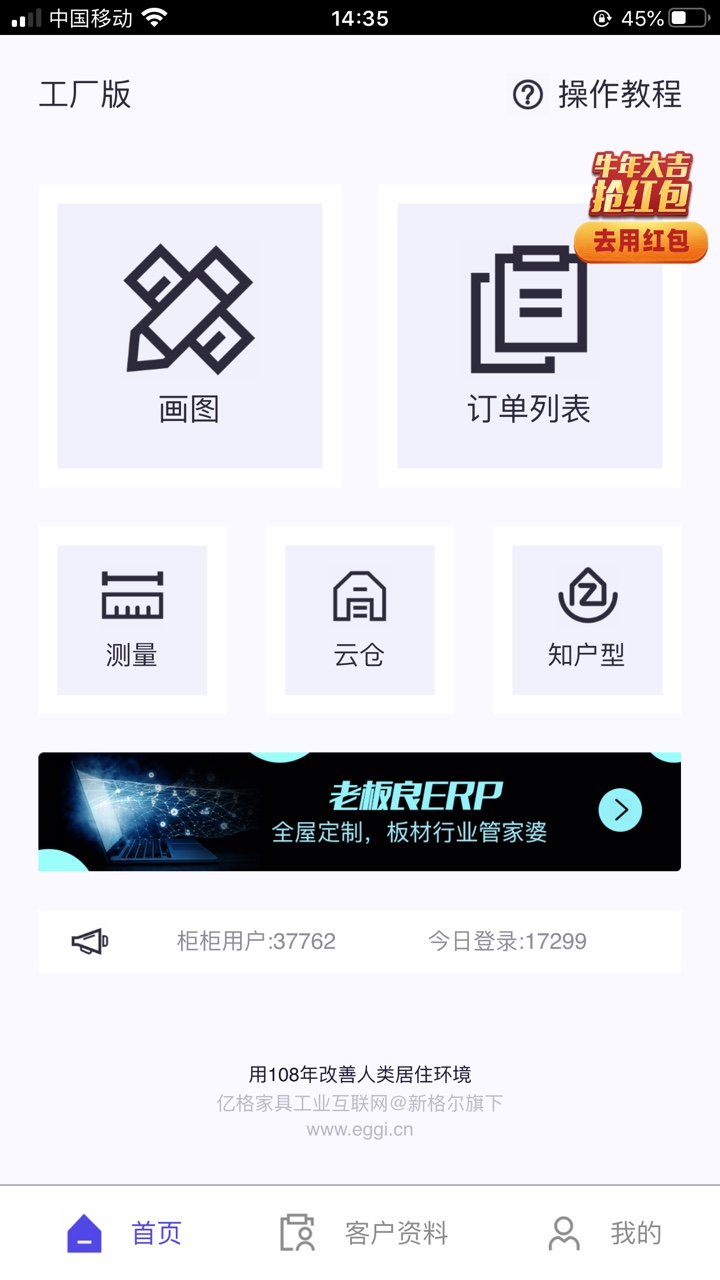
Task: Open the 云仓 cloud warehouse tile
Action: [x=359, y=620]
